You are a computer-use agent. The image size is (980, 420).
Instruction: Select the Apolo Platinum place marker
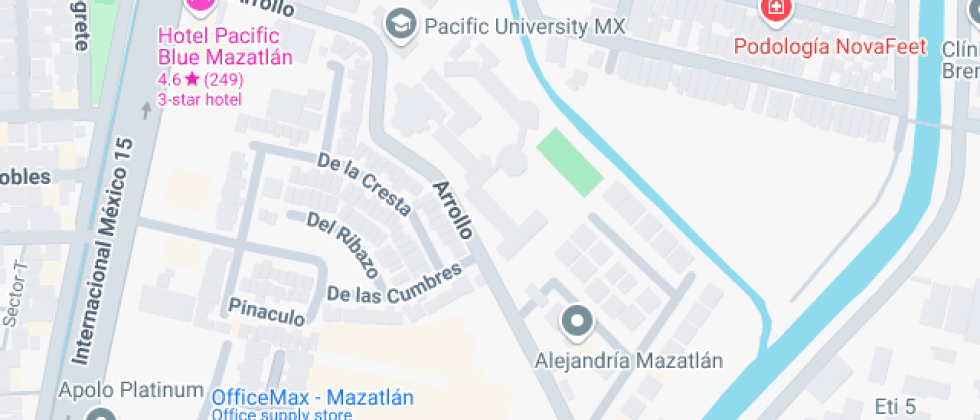pyautogui.click(x=99, y=414)
